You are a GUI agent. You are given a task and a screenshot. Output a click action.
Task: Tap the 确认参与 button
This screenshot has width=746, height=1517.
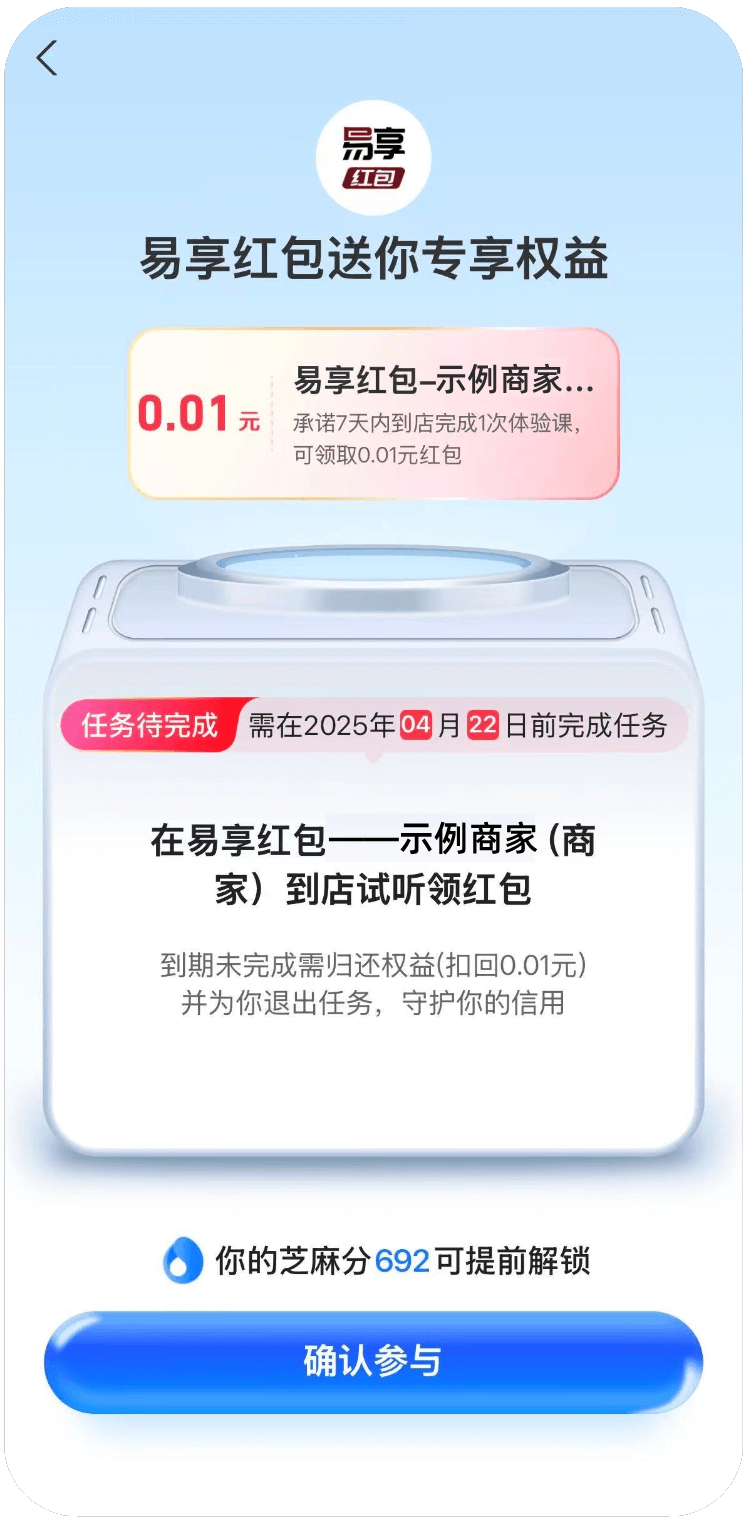pyautogui.click(x=373, y=1362)
